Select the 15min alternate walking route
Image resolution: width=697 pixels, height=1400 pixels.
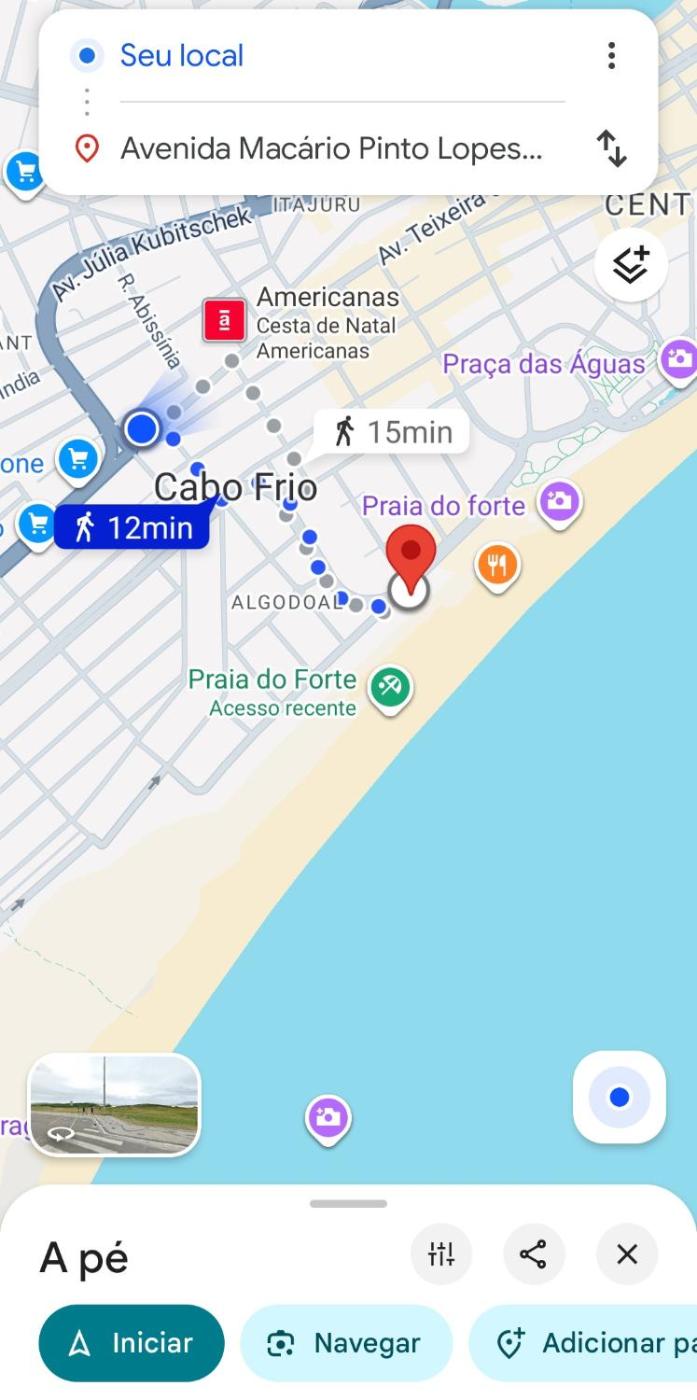click(391, 432)
